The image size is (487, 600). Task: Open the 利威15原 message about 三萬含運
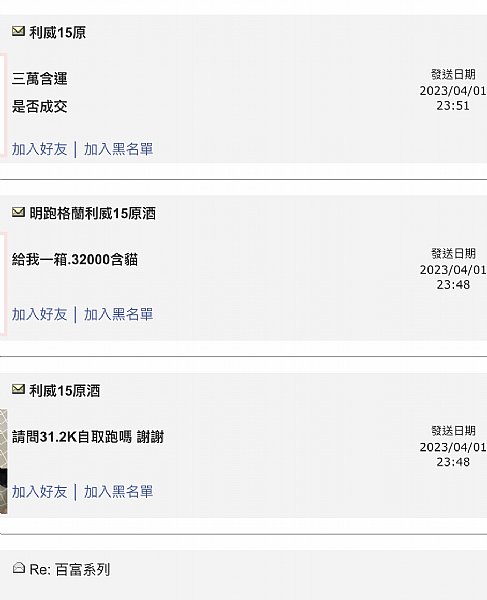tap(57, 33)
